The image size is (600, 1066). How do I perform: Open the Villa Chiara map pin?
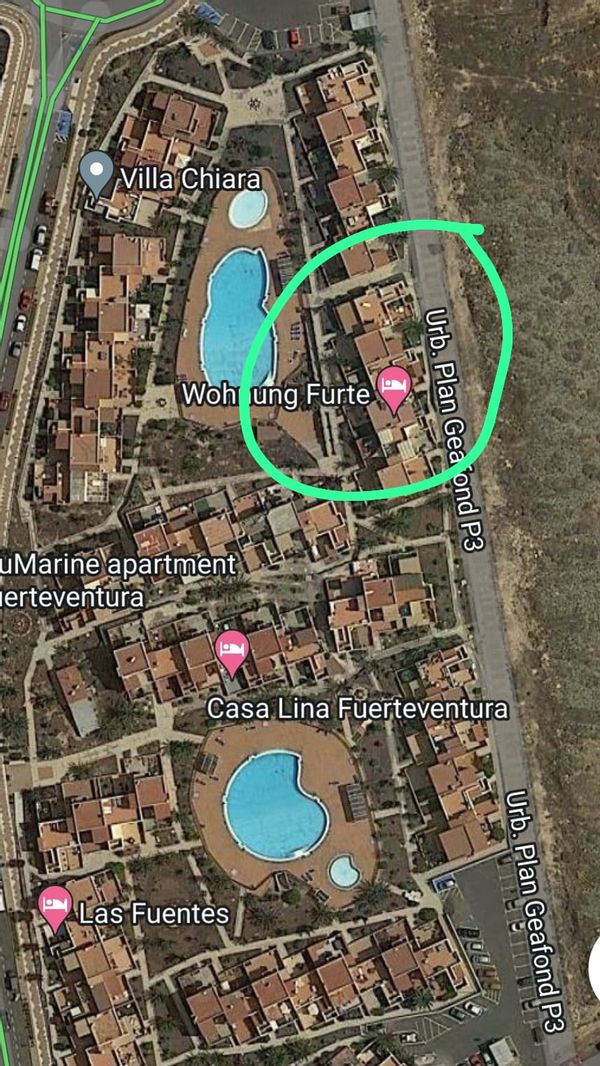tap(96, 173)
